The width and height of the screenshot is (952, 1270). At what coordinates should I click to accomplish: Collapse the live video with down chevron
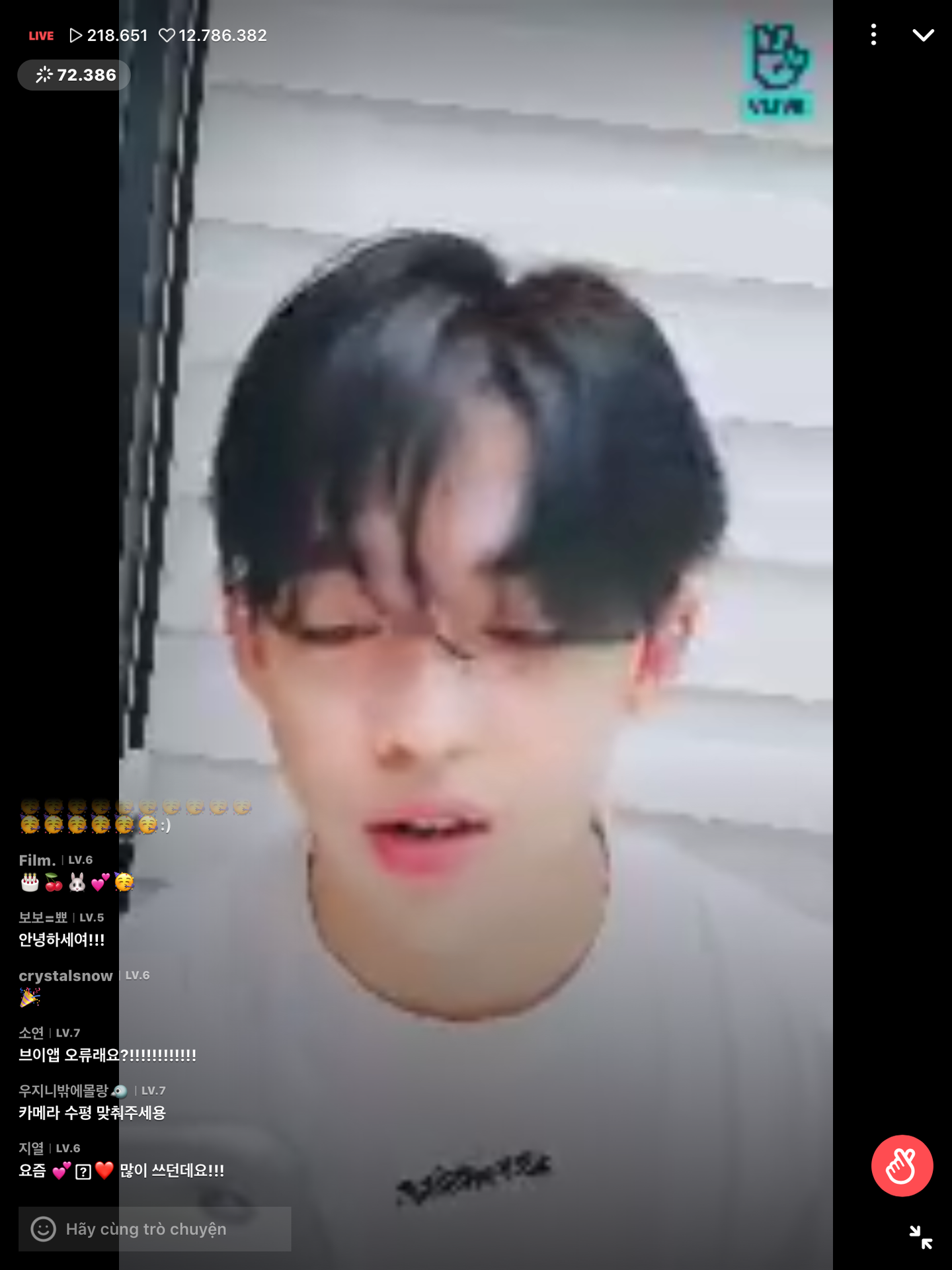tap(923, 35)
